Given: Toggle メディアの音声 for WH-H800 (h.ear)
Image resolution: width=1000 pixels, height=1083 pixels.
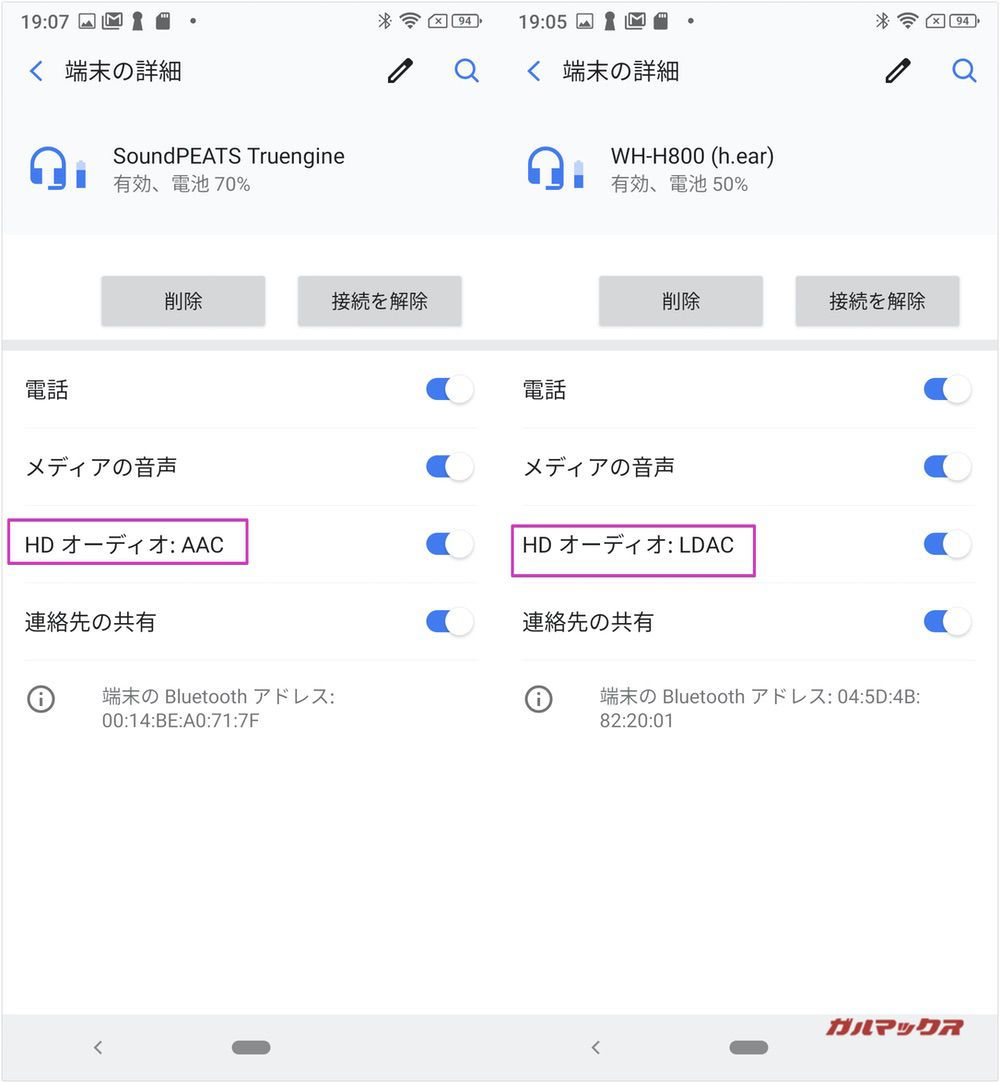Looking at the screenshot, I should pos(947,467).
